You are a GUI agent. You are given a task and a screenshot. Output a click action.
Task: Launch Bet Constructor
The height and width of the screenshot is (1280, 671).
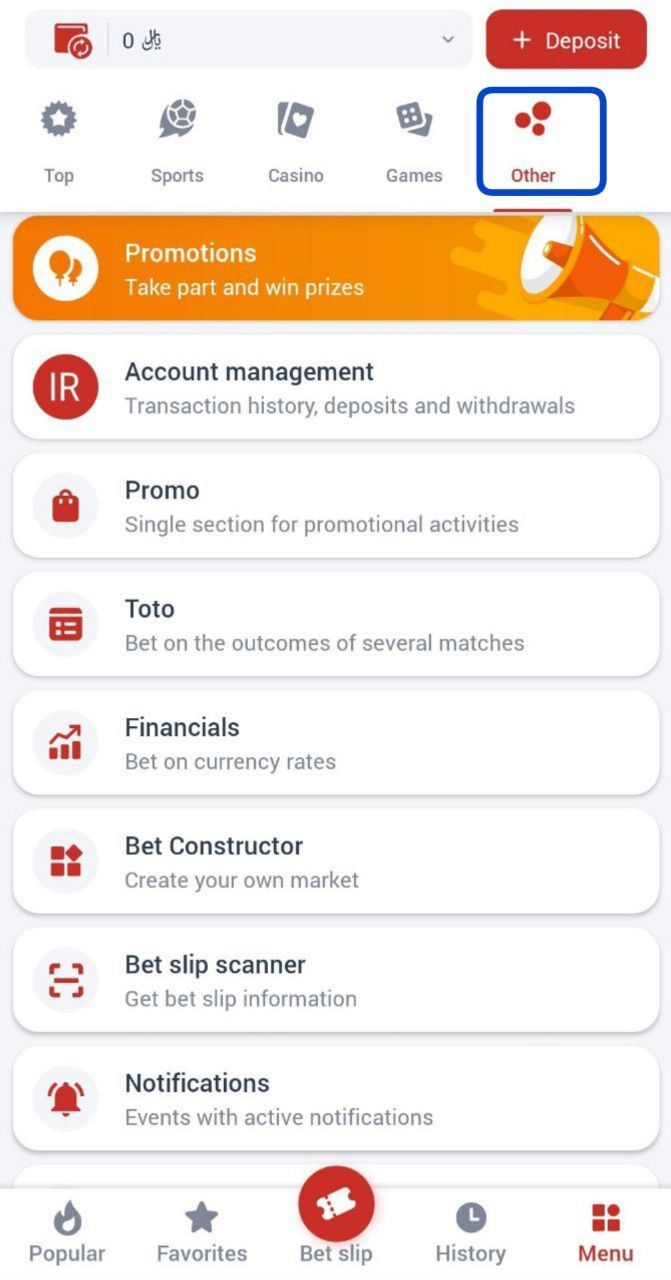coord(335,861)
